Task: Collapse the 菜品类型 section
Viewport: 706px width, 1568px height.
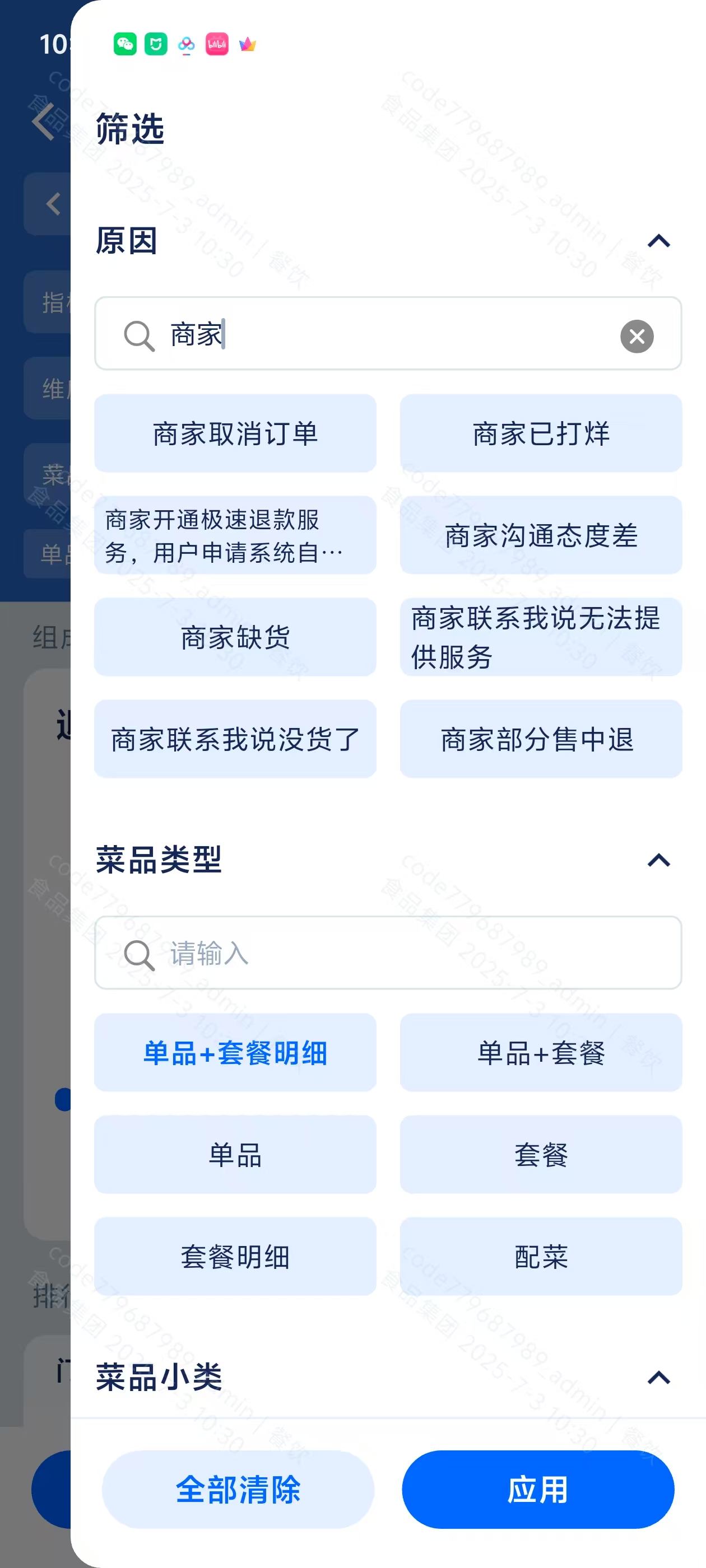Action: 658,860
